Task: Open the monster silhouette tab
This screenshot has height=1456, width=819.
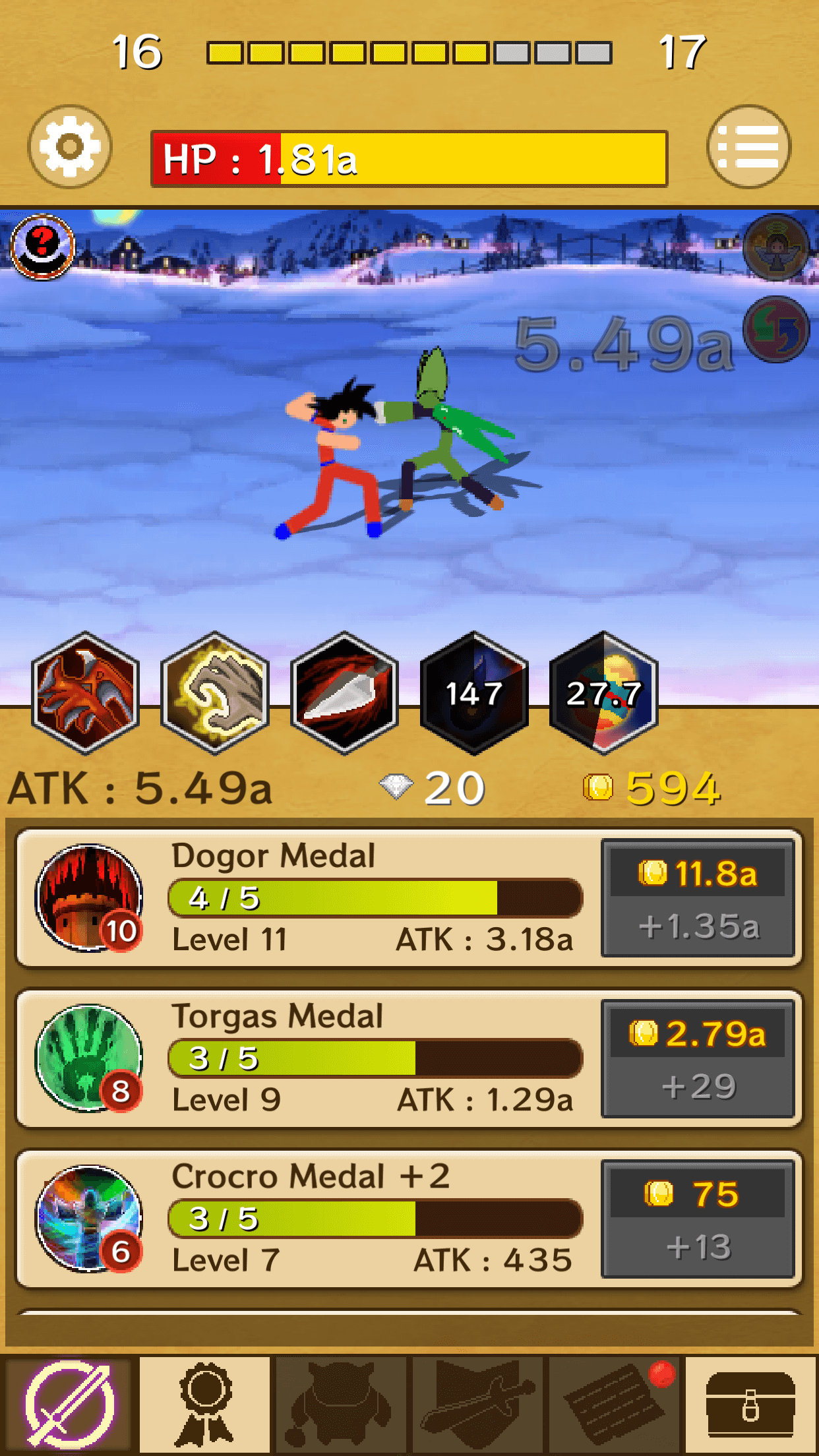Action: click(x=342, y=1405)
